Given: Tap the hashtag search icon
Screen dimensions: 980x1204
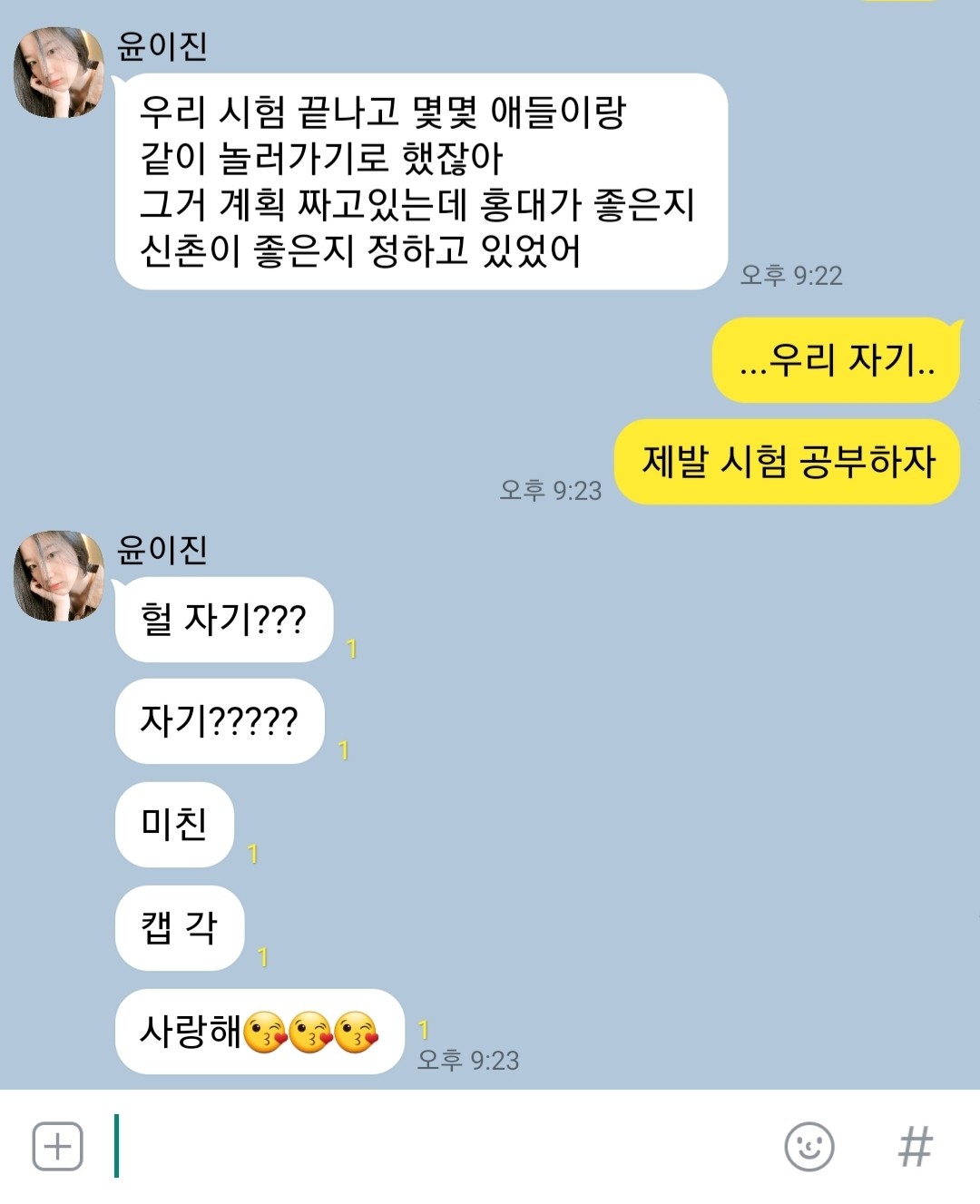Looking at the screenshot, I should [x=915, y=1146].
